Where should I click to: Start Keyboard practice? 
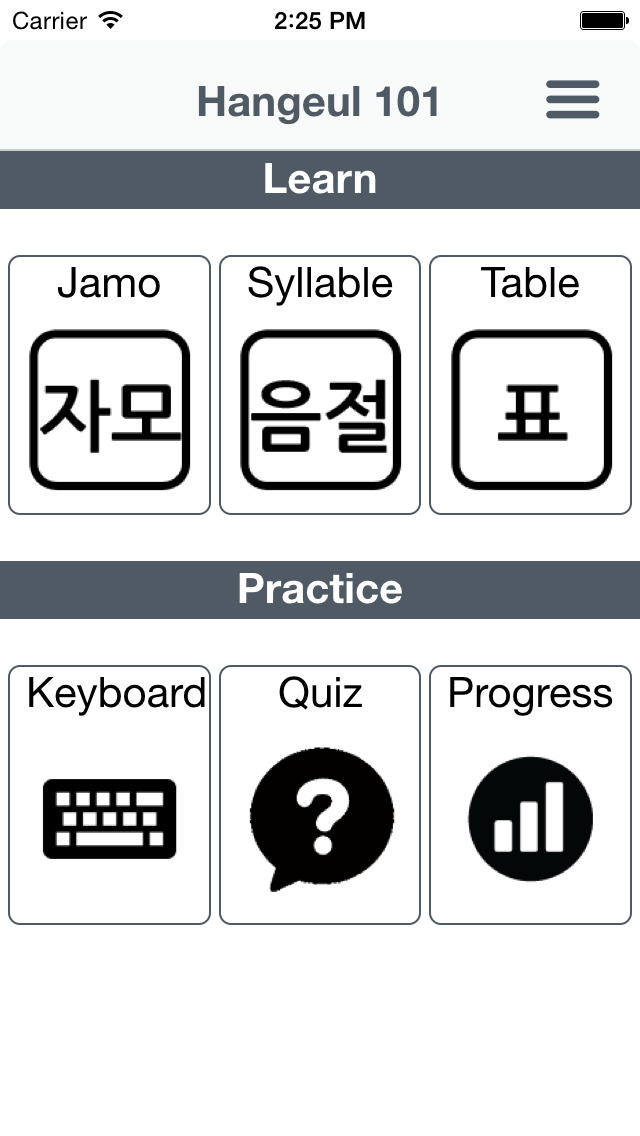pyautogui.click(x=109, y=795)
